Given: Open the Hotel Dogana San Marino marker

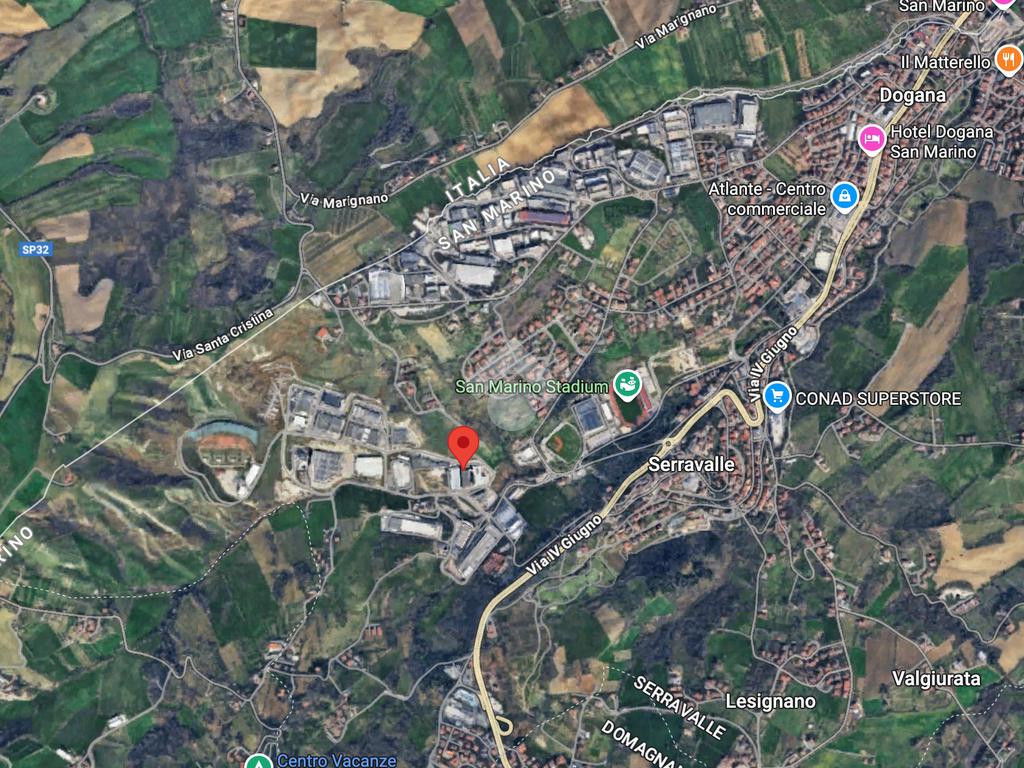Looking at the screenshot, I should 871,139.
